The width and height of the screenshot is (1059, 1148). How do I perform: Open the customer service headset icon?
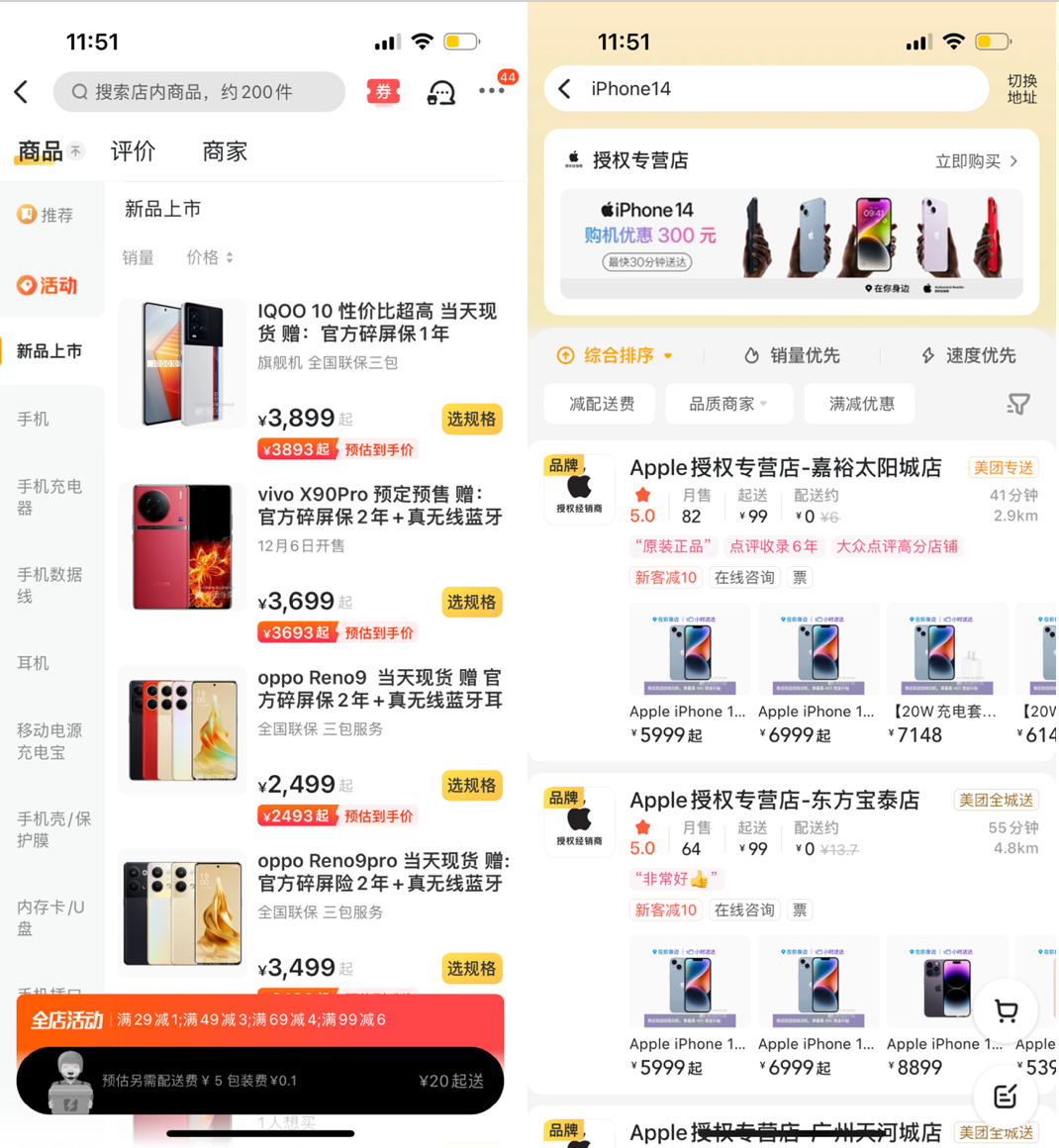coord(440,92)
